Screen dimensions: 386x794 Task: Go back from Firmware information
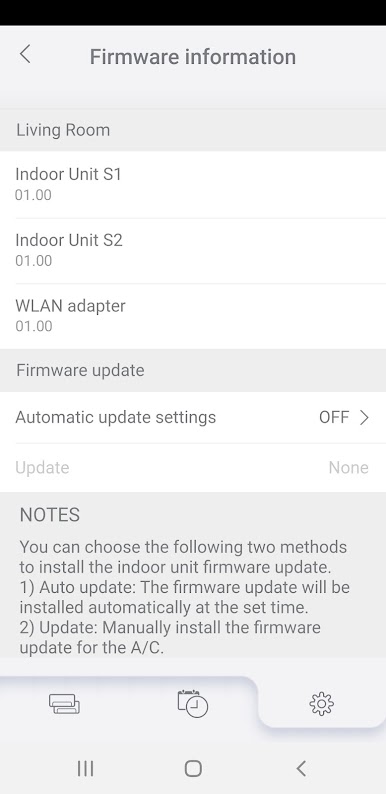pos(25,54)
